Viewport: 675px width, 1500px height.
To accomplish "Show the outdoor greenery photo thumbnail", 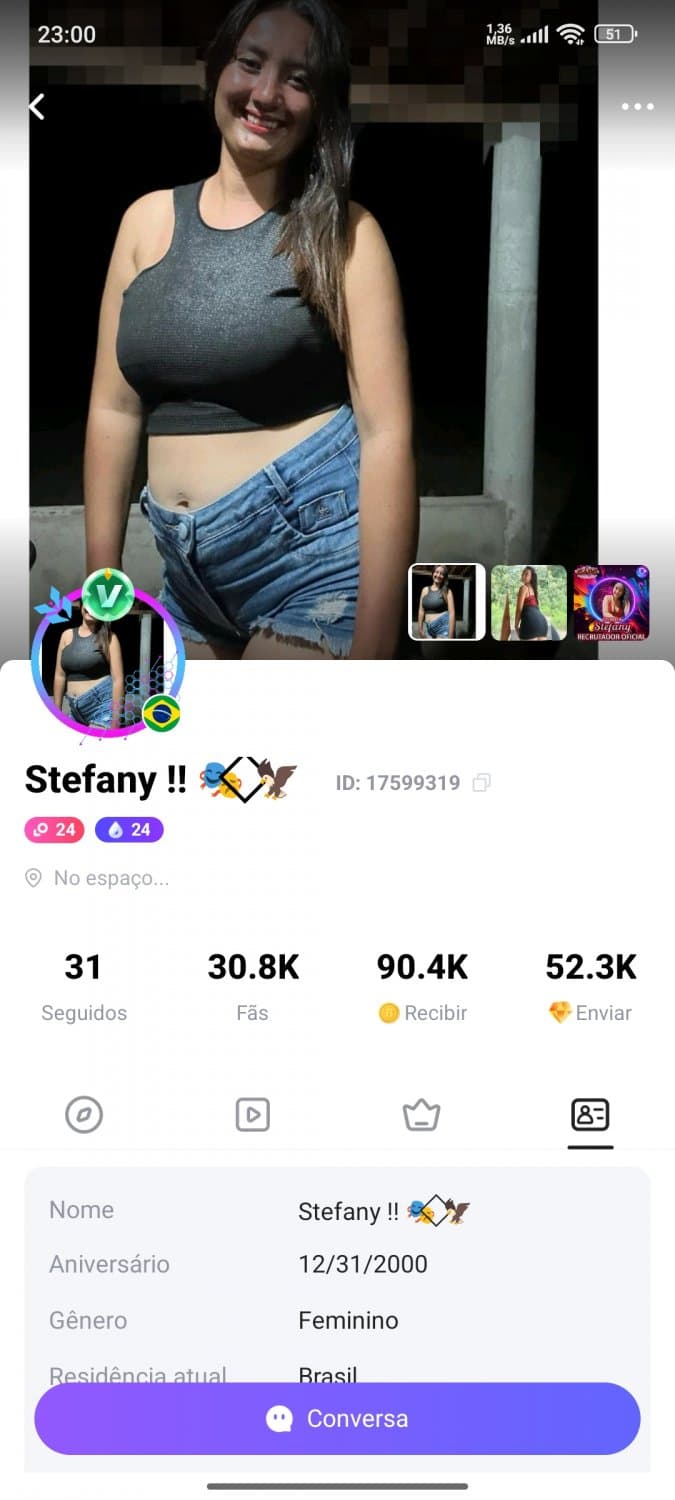I will 529,602.
